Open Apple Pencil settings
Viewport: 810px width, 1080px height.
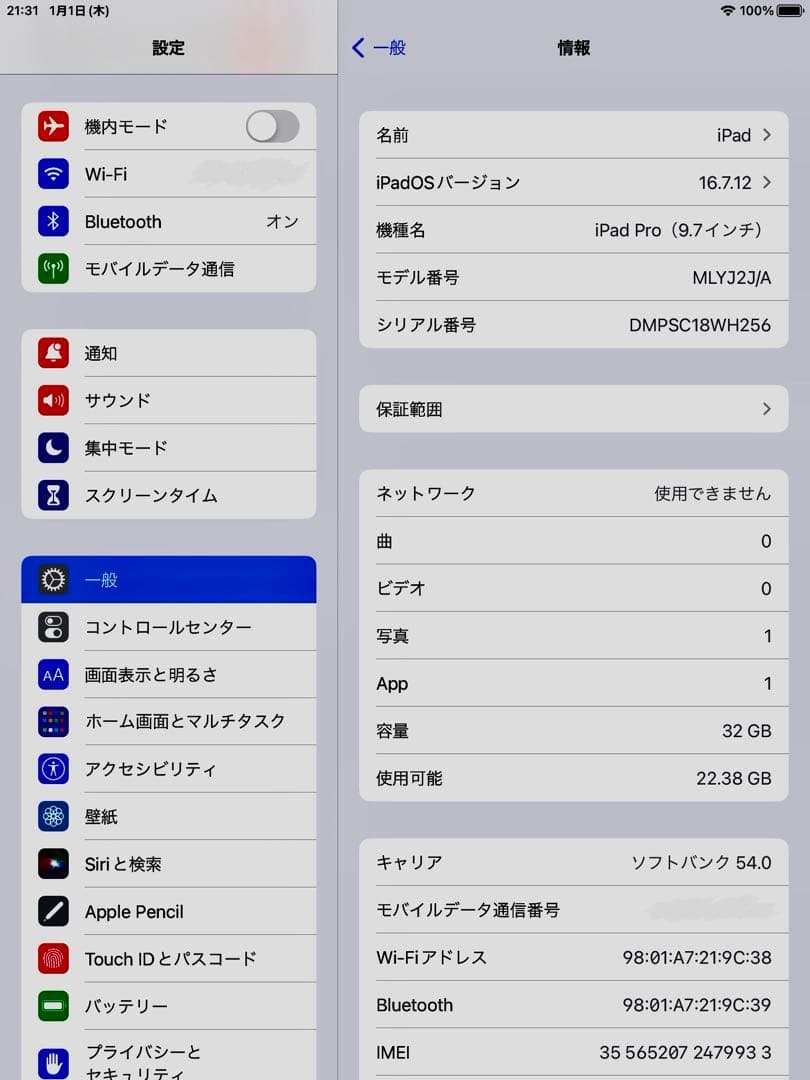point(168,912)
